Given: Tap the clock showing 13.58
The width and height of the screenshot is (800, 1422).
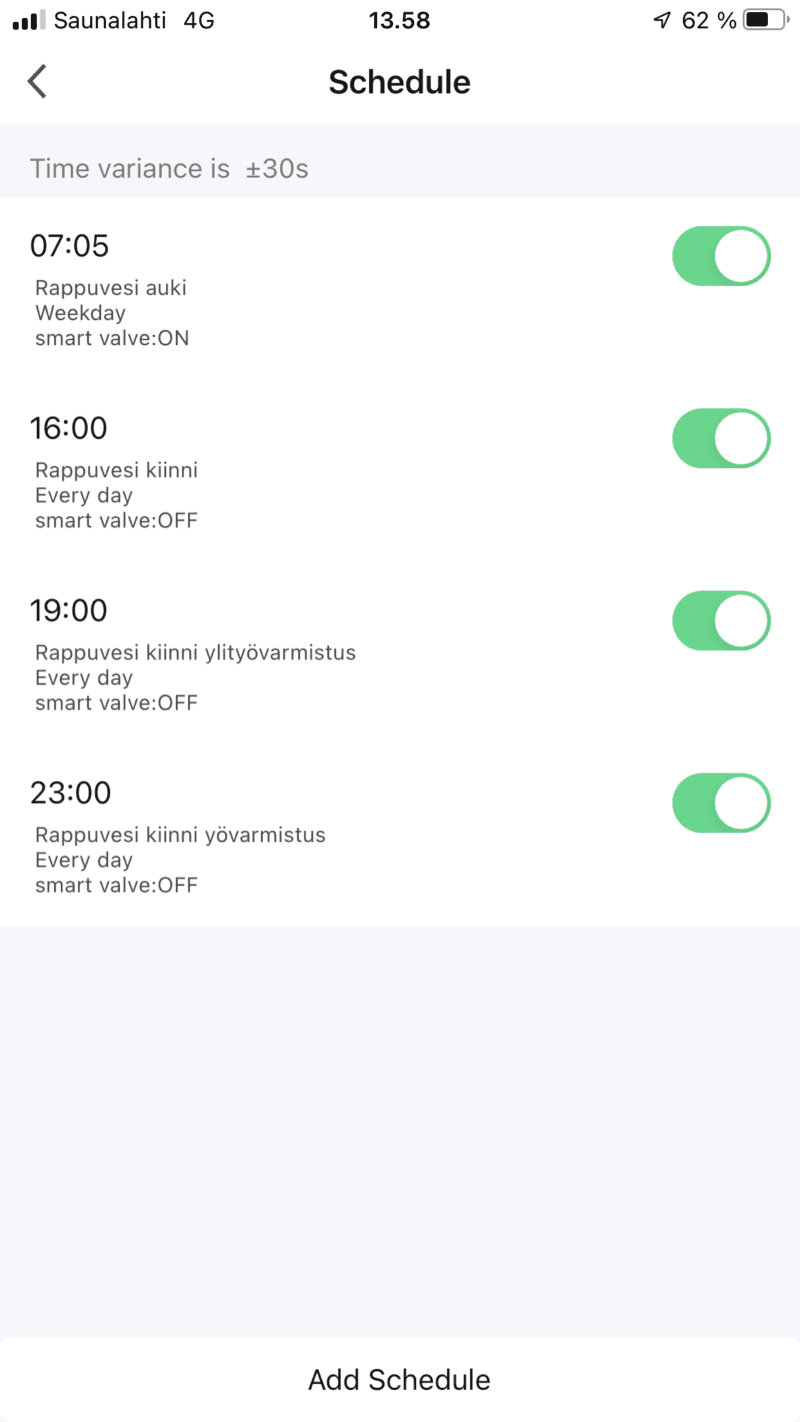Looking at the screenshot, I should pyautogui.click(x=399, y=19).
